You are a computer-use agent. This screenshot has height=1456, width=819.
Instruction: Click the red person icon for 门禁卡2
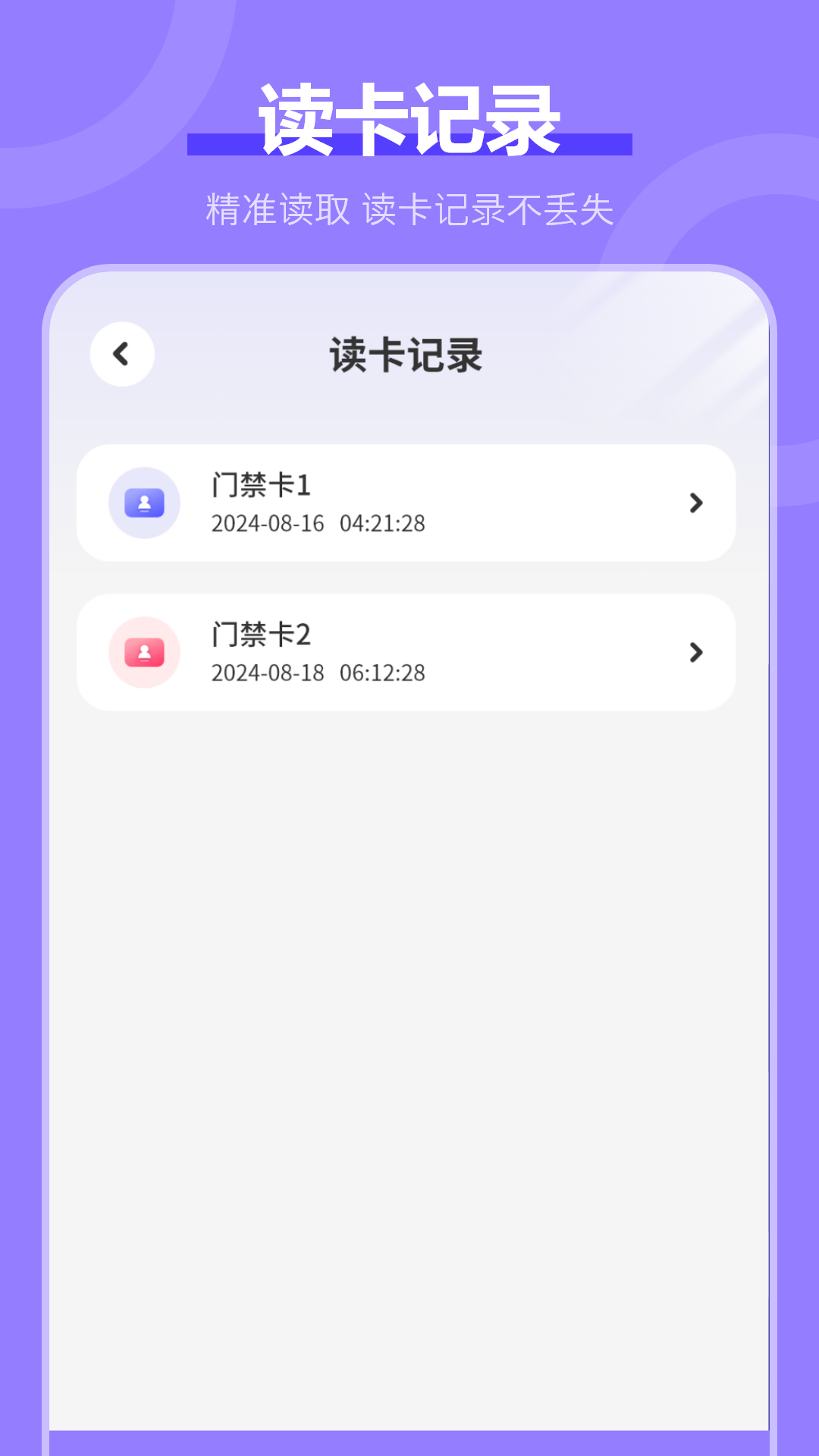[x=144, y=651]
